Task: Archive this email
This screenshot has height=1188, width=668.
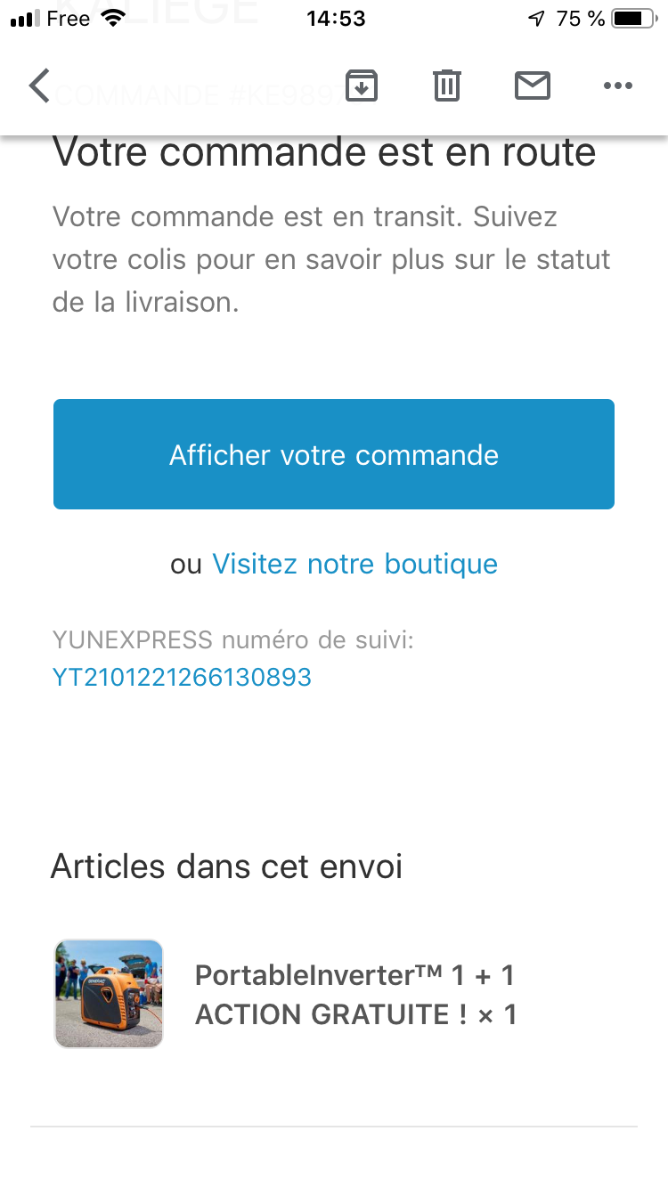Action: point(361,85)
